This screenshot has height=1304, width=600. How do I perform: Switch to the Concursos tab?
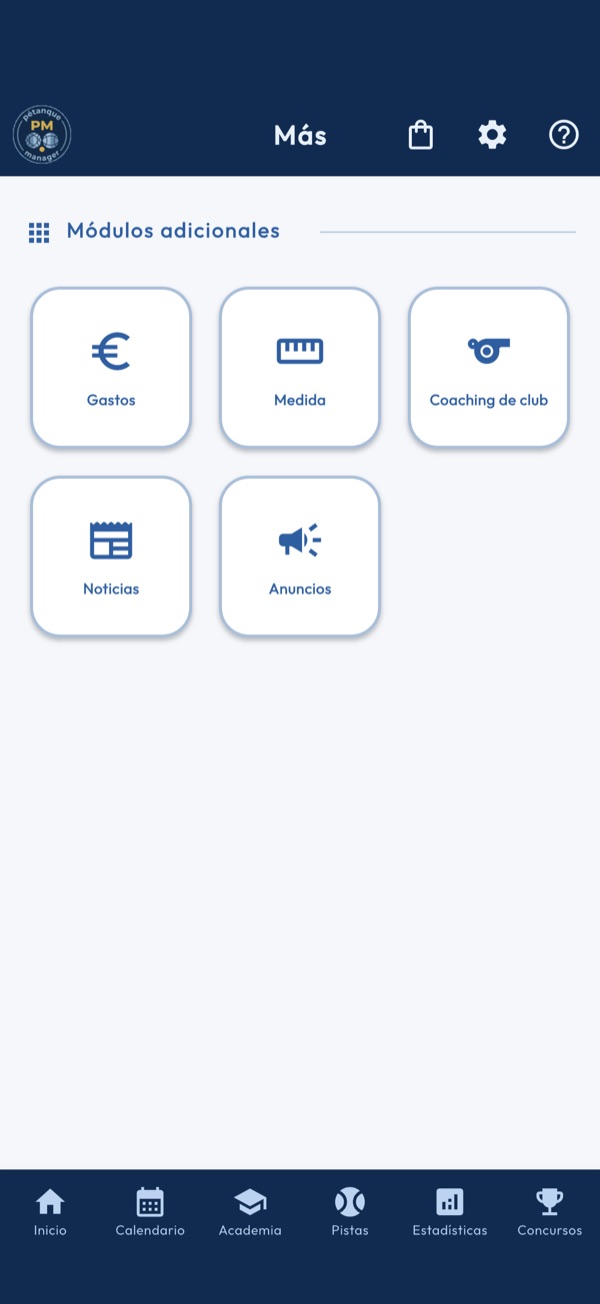point(550,1212)
